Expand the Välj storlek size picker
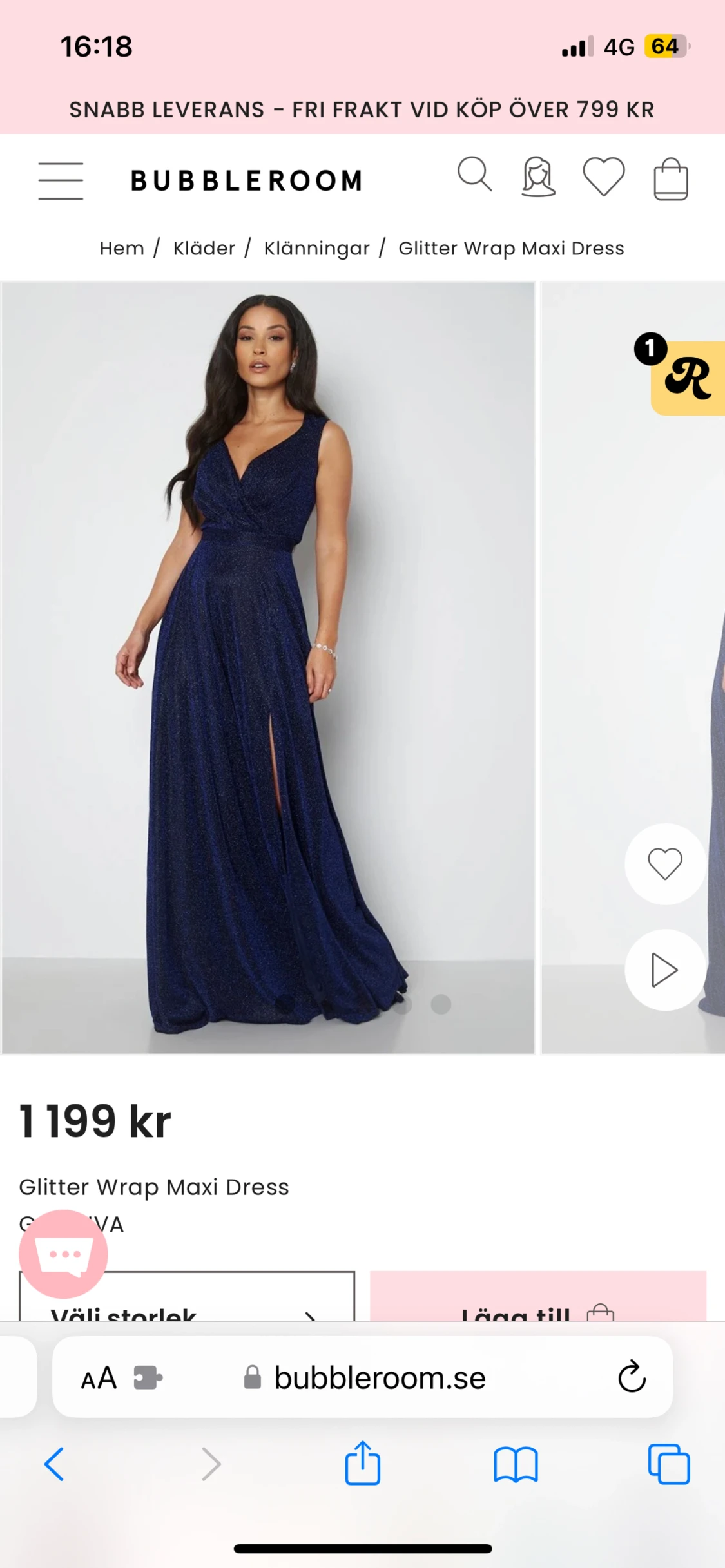 coord(187,1296)
